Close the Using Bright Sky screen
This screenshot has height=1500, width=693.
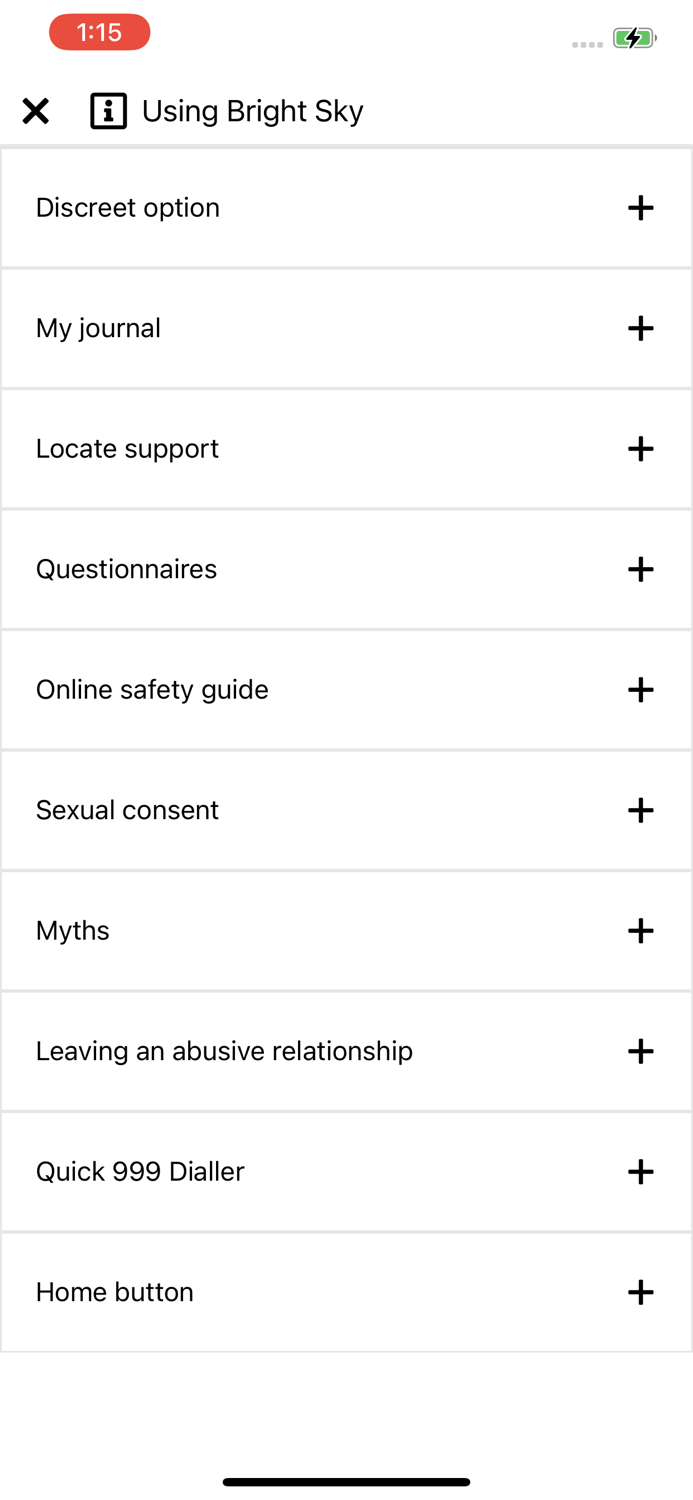pos(36,111)
